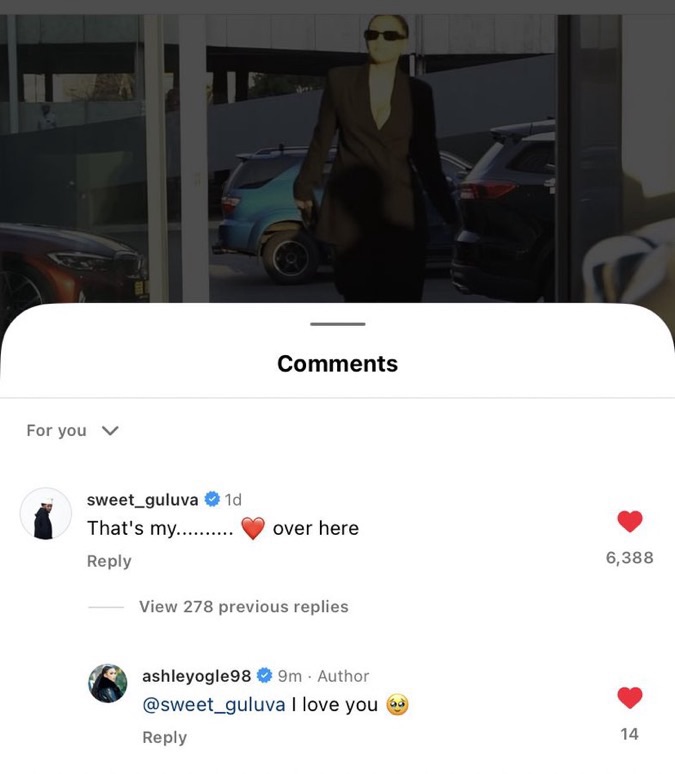The width and height of the screenshot is (675, 774).
Task: Open sweet_guluva's profile picture
Action: click(x=45, y=514)
